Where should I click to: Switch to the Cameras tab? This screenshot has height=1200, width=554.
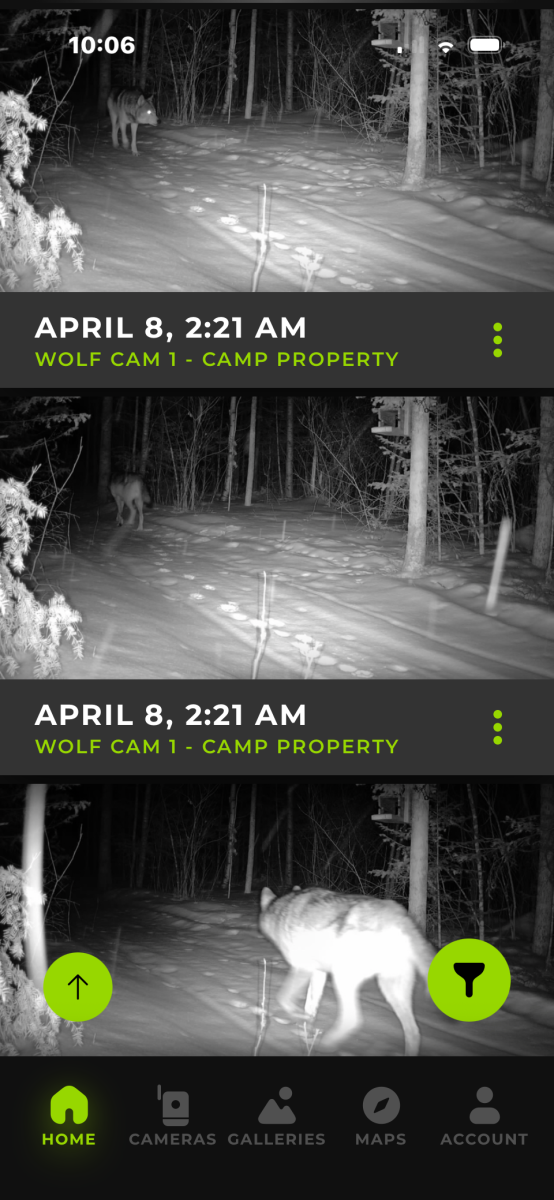click(173, 1116)
